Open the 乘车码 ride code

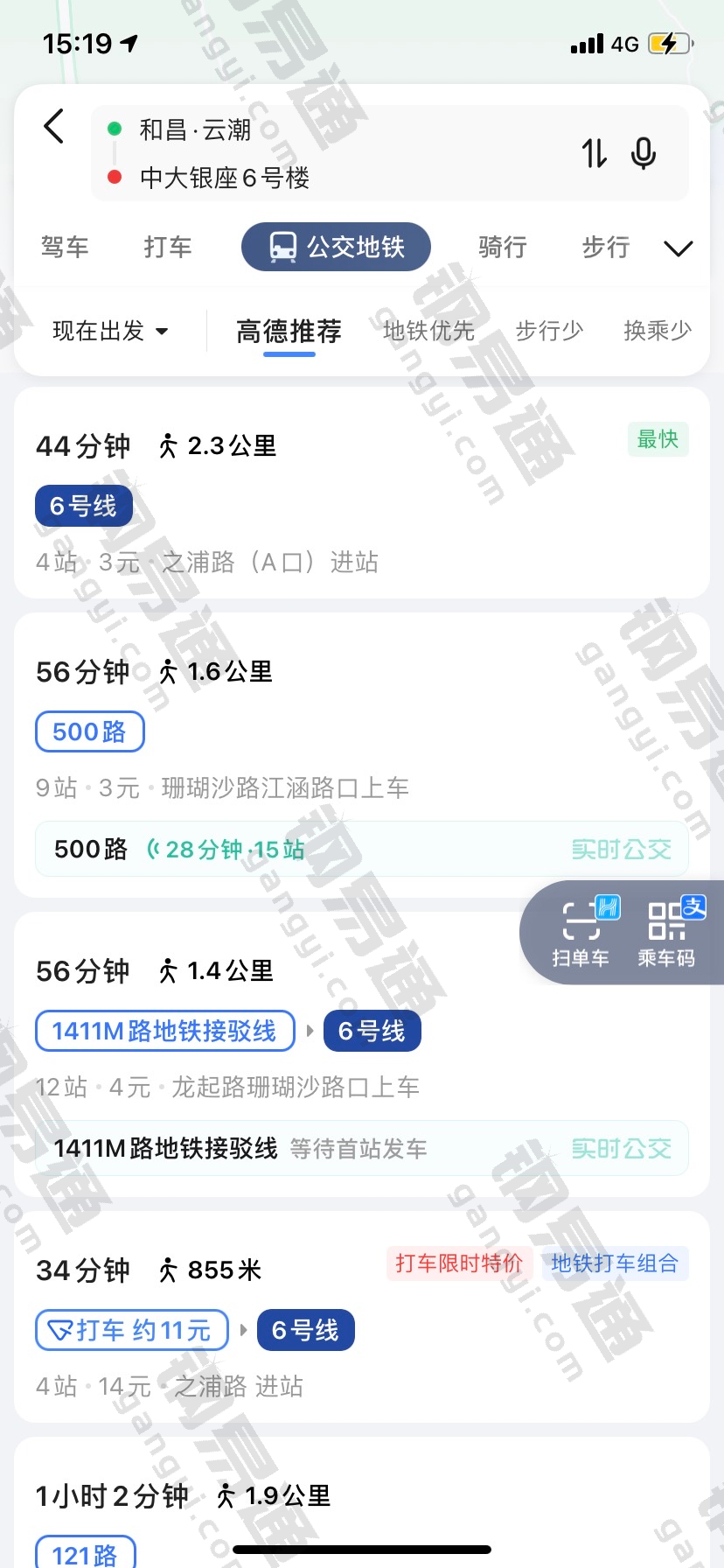coord(666,934)
